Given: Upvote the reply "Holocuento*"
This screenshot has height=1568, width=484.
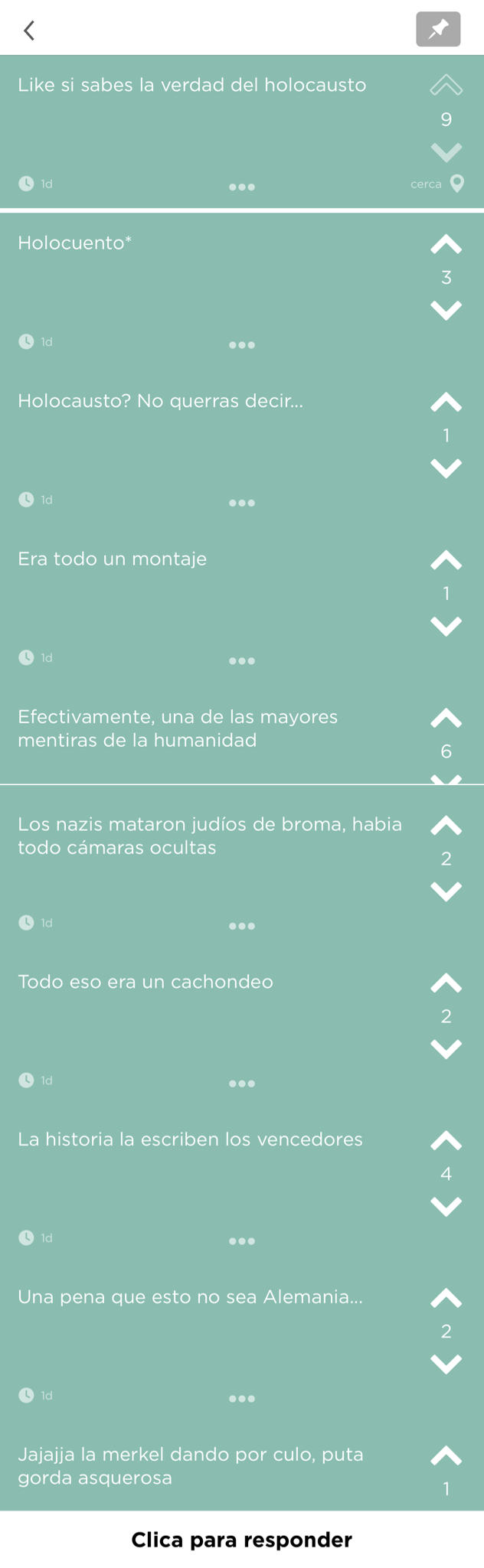Looking at the screenshot, I should (x=446, y=245).
